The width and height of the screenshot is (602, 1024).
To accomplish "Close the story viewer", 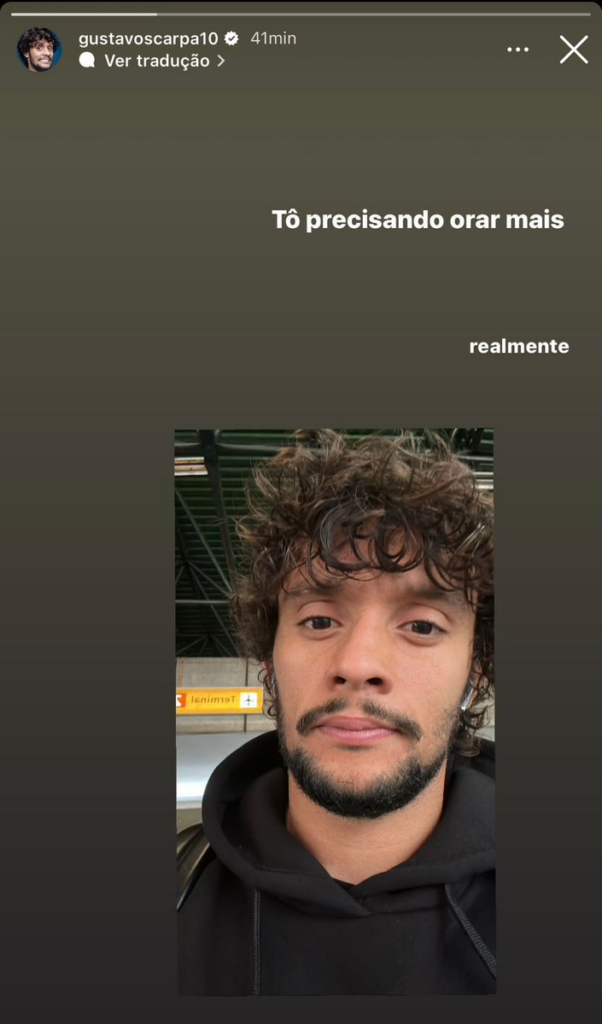I will pyautogui.click(x=573, y=49).
